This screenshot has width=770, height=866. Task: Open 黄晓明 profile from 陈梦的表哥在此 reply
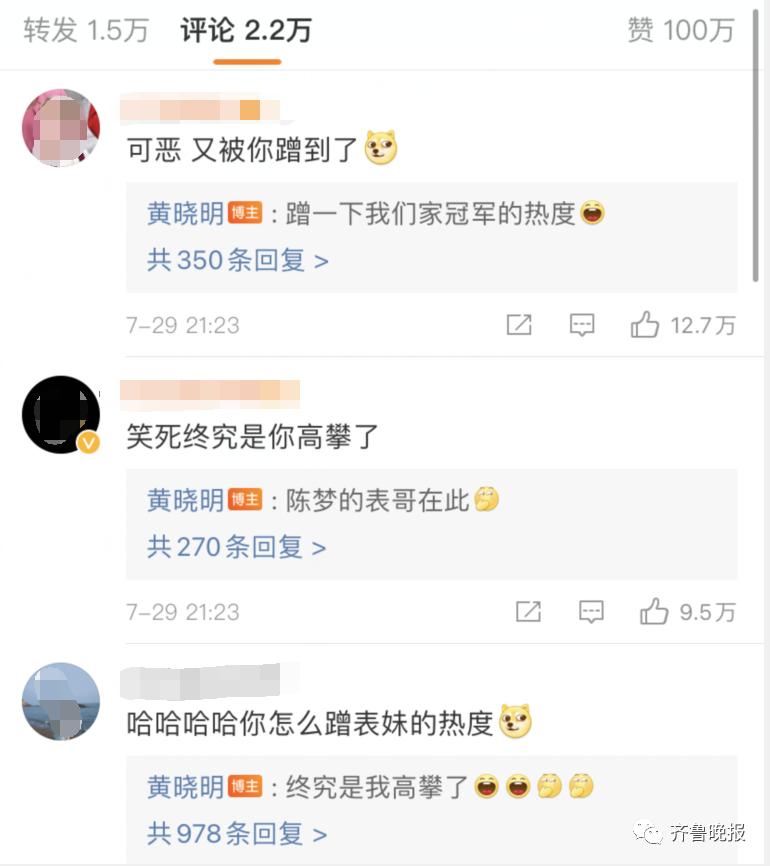[x=185, y=500]
